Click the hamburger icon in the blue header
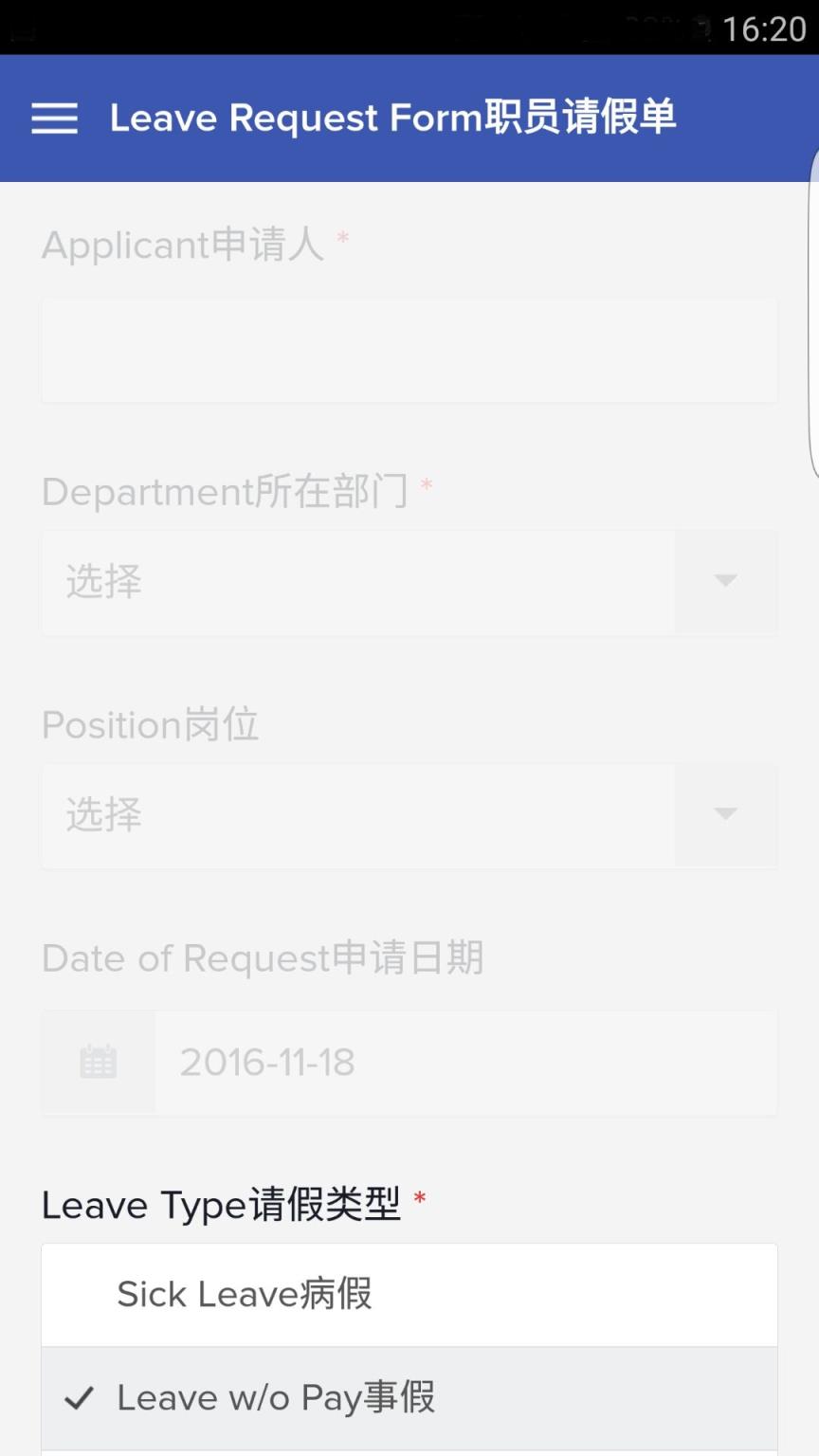This screenshot has width=819, height=1456. pos(54,118)
